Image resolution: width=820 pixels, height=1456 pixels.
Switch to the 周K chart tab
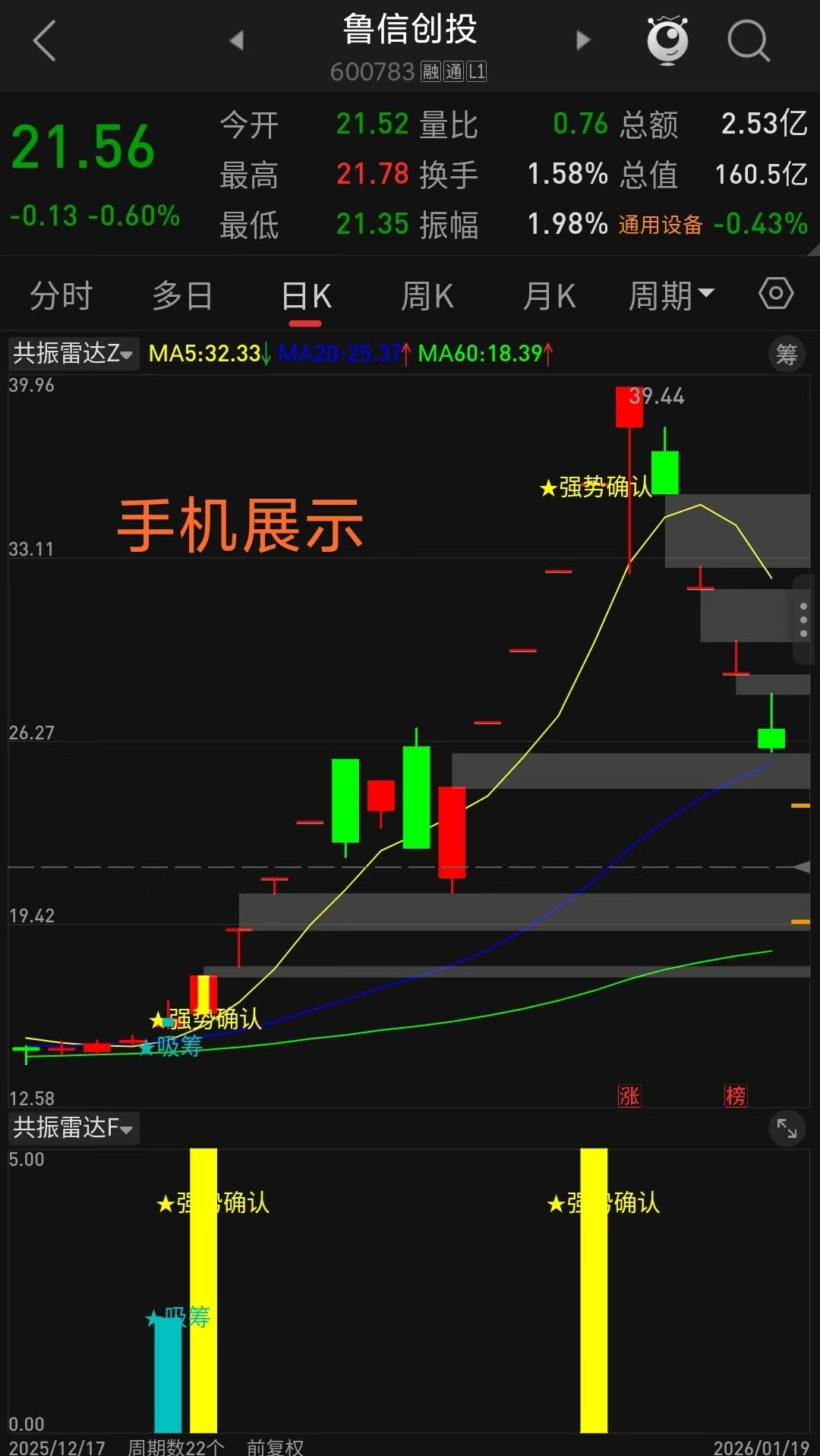pos(427,295)
